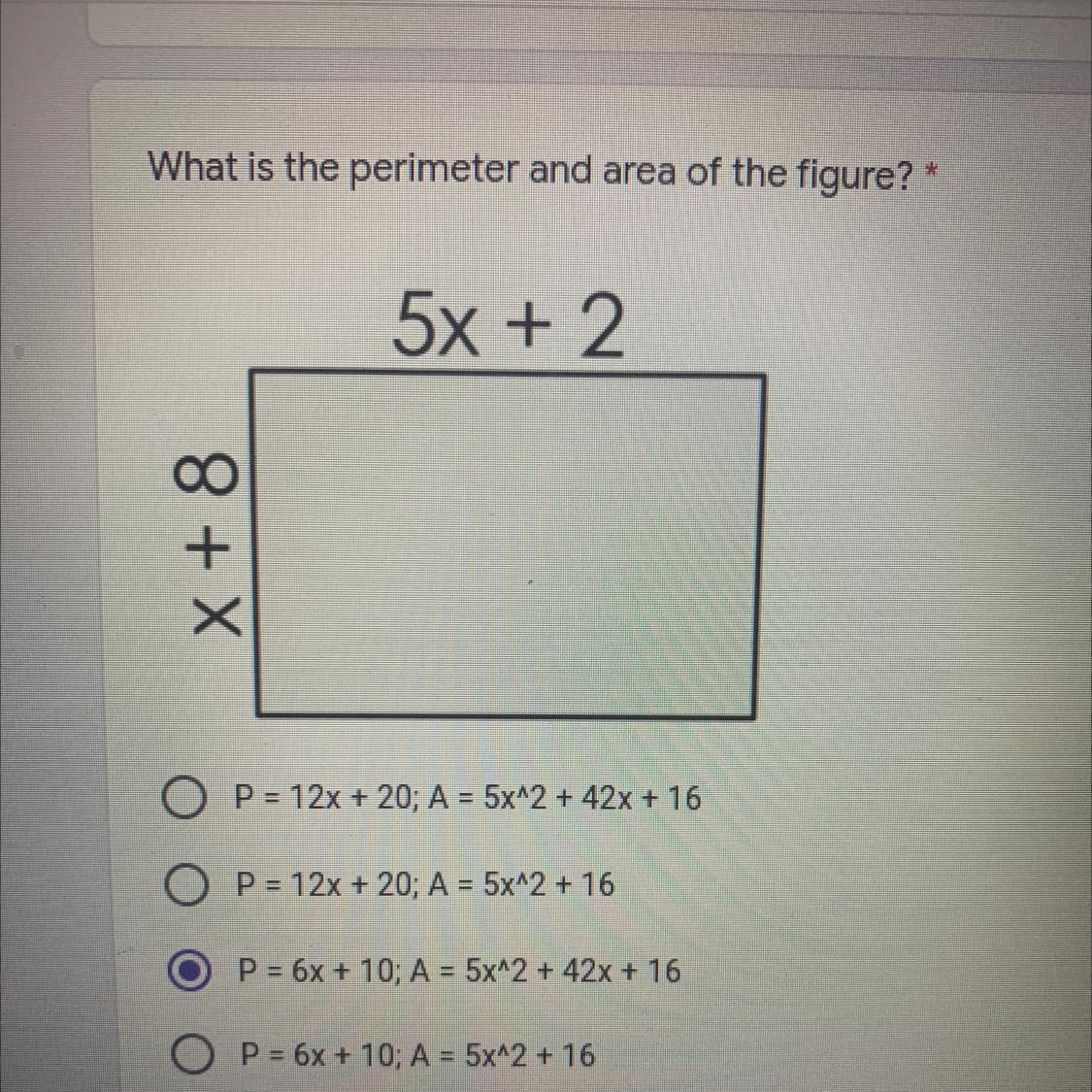Select option P = 12x + 20; A = 5x^2 + 42x + 16
Image resolution: width=1092 pixels, height=1092 pixels.
[184, 800]
